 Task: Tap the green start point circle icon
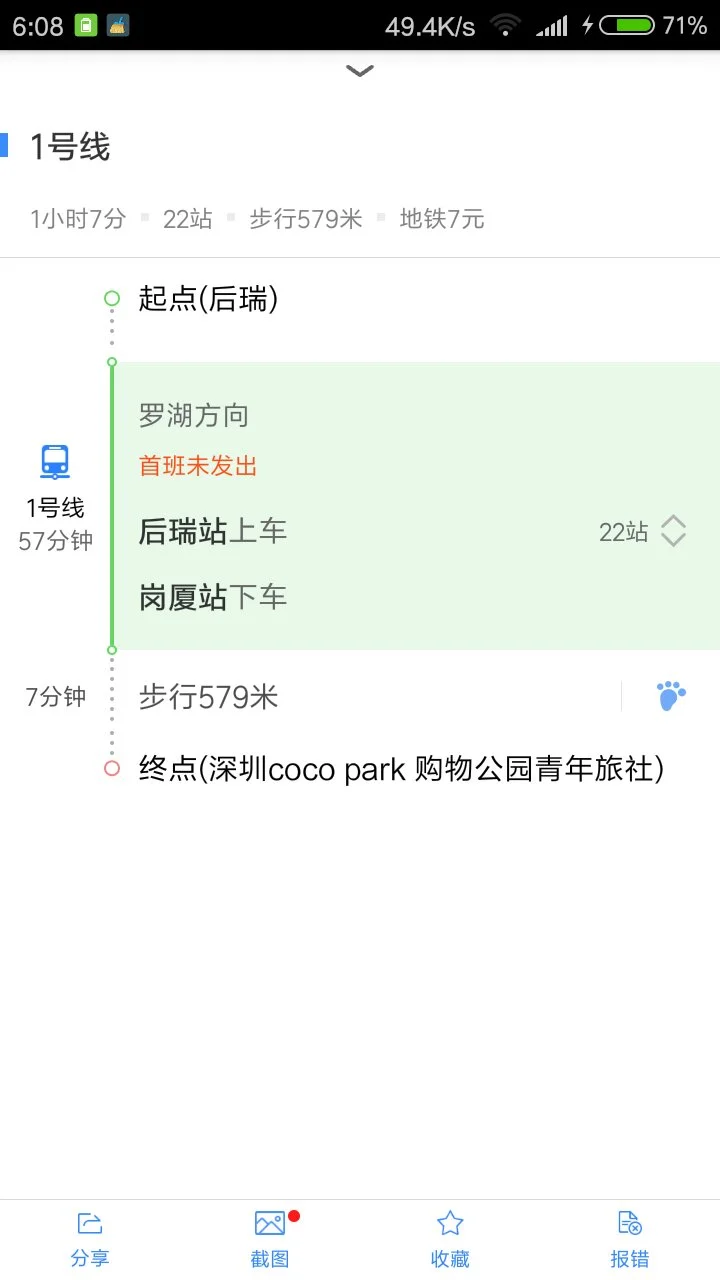click(x=111, y=298)
